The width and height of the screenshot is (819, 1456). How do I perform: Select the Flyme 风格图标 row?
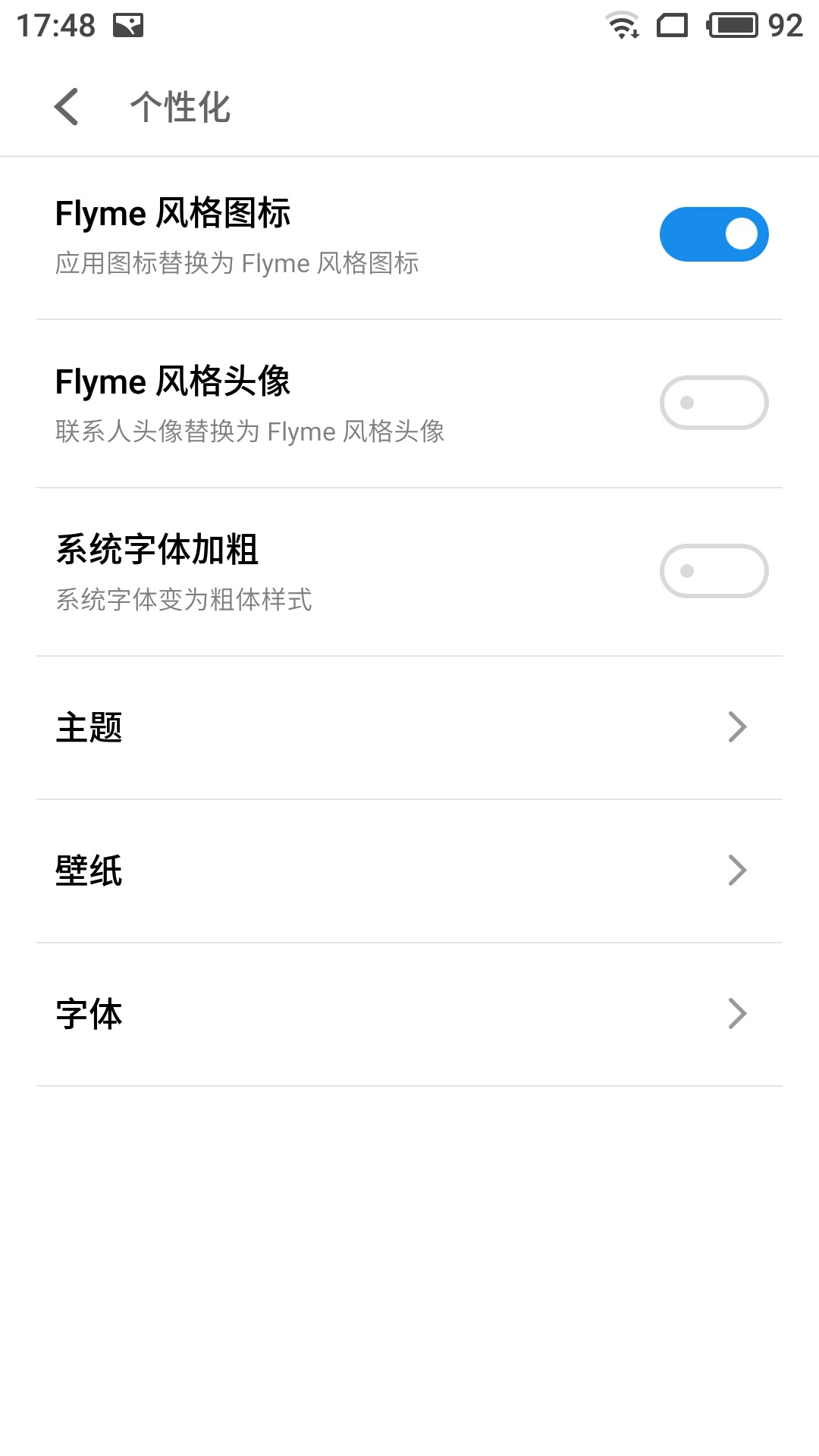[303, 233]
